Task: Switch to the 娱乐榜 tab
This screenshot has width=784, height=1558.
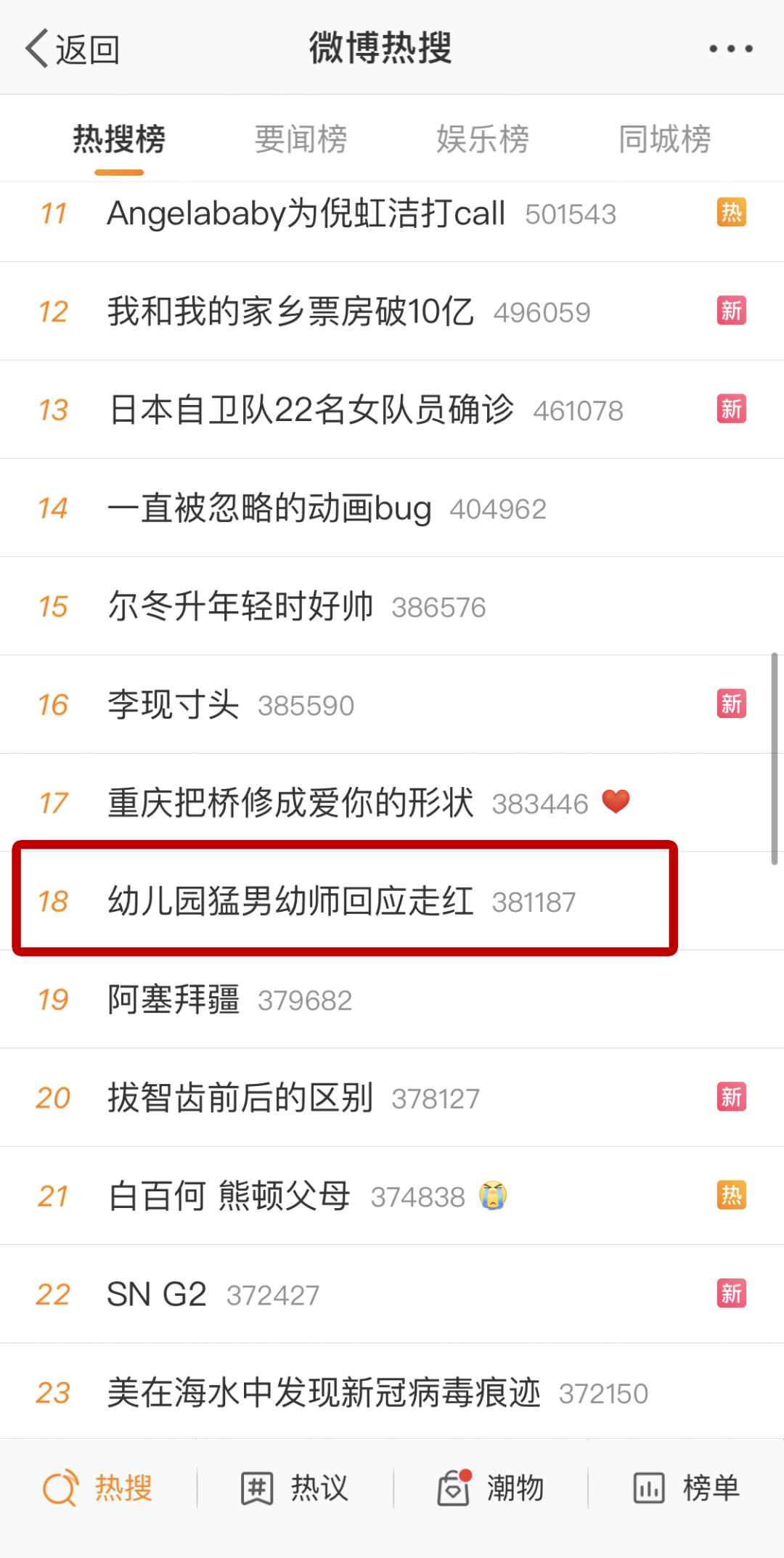Action: (483, 139)
